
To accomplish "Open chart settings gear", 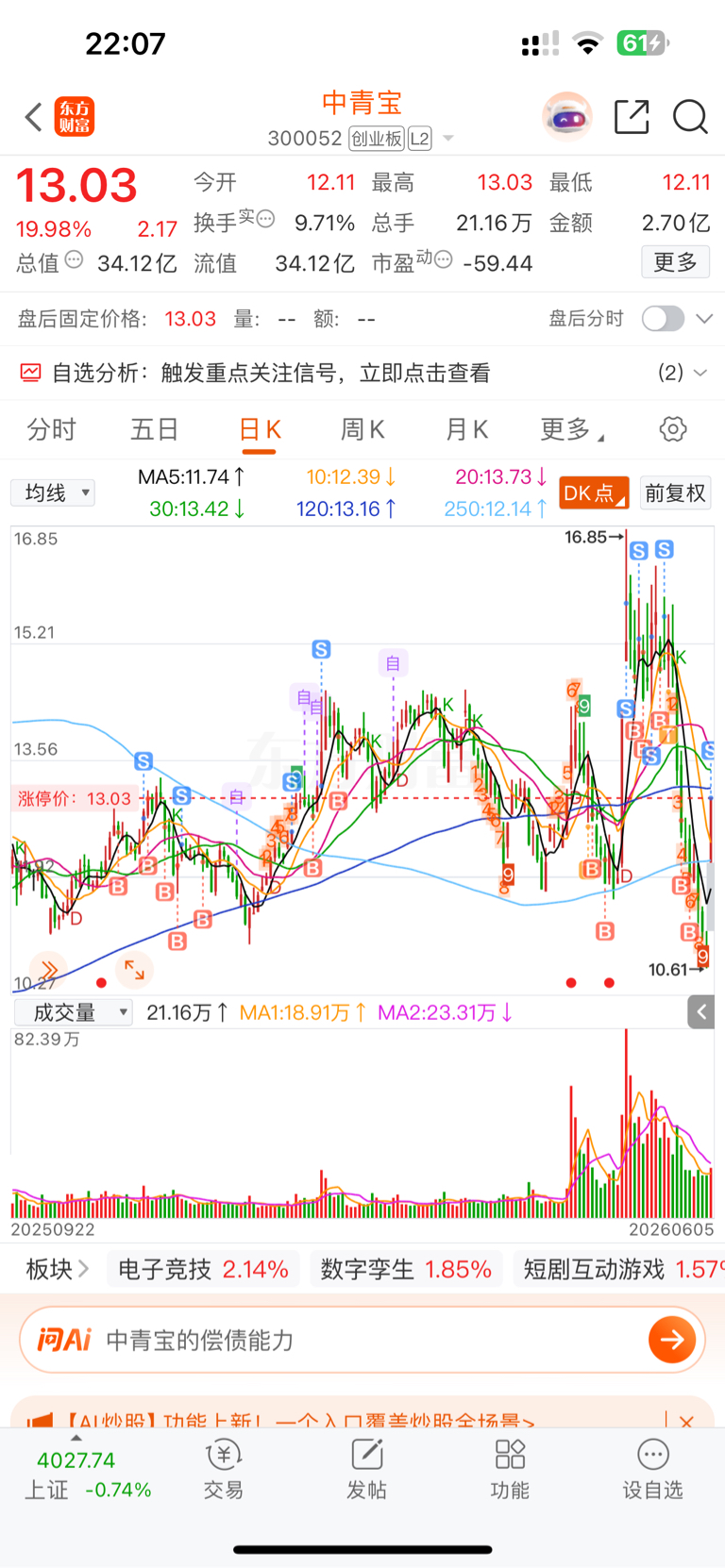I will click(x=673, y=429).
